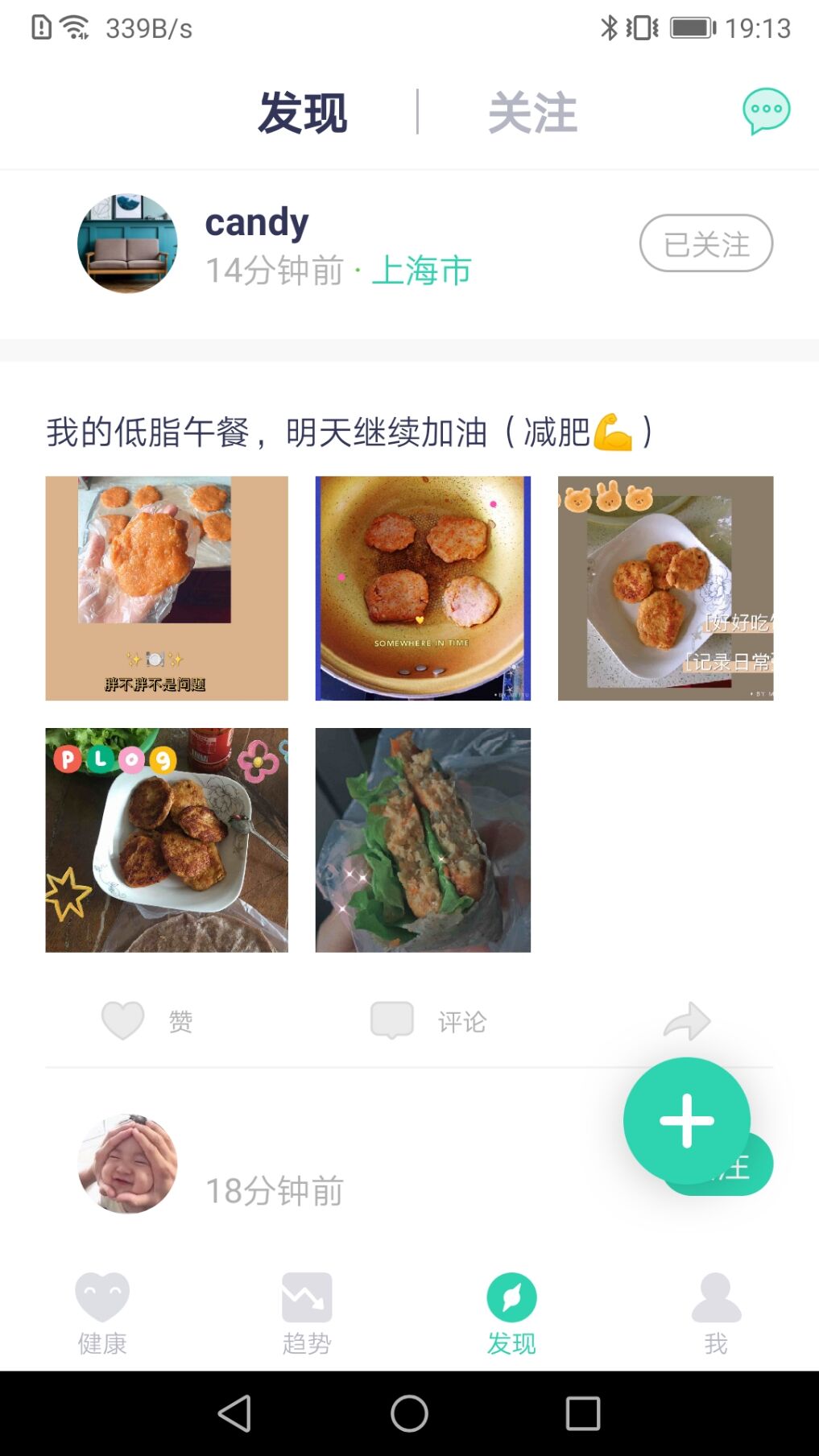
Task: Like candy's low-fat lunch post
Action: tap(123, 1021)
